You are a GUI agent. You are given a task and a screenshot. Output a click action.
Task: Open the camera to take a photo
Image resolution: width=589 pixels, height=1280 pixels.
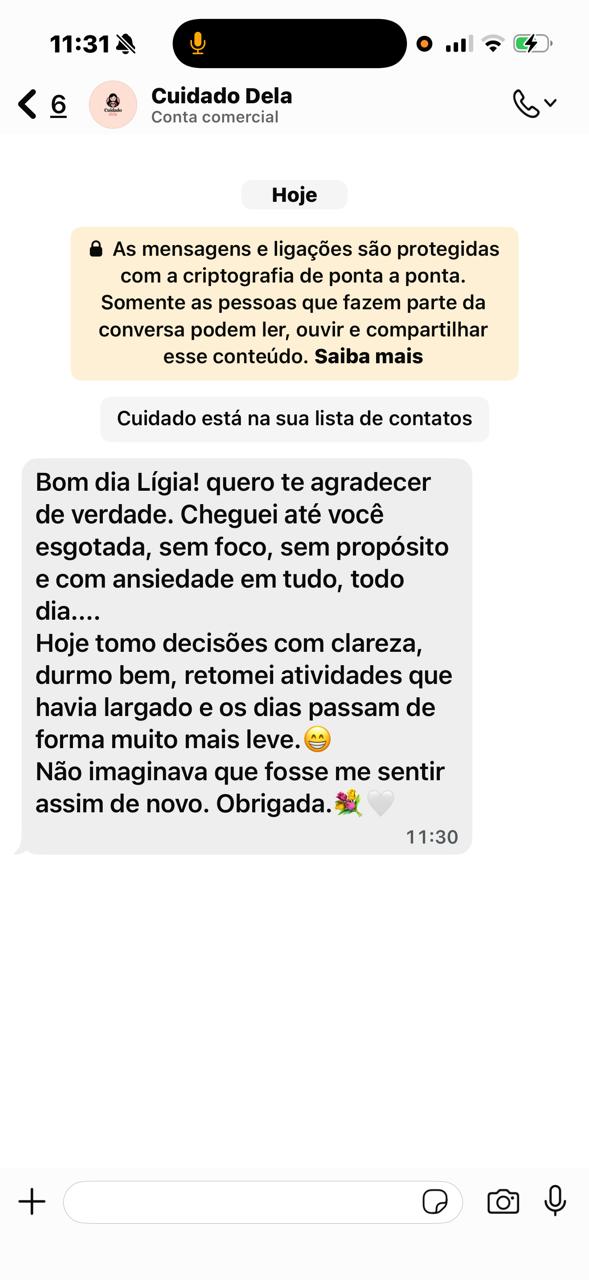(x=503, y=1201)
